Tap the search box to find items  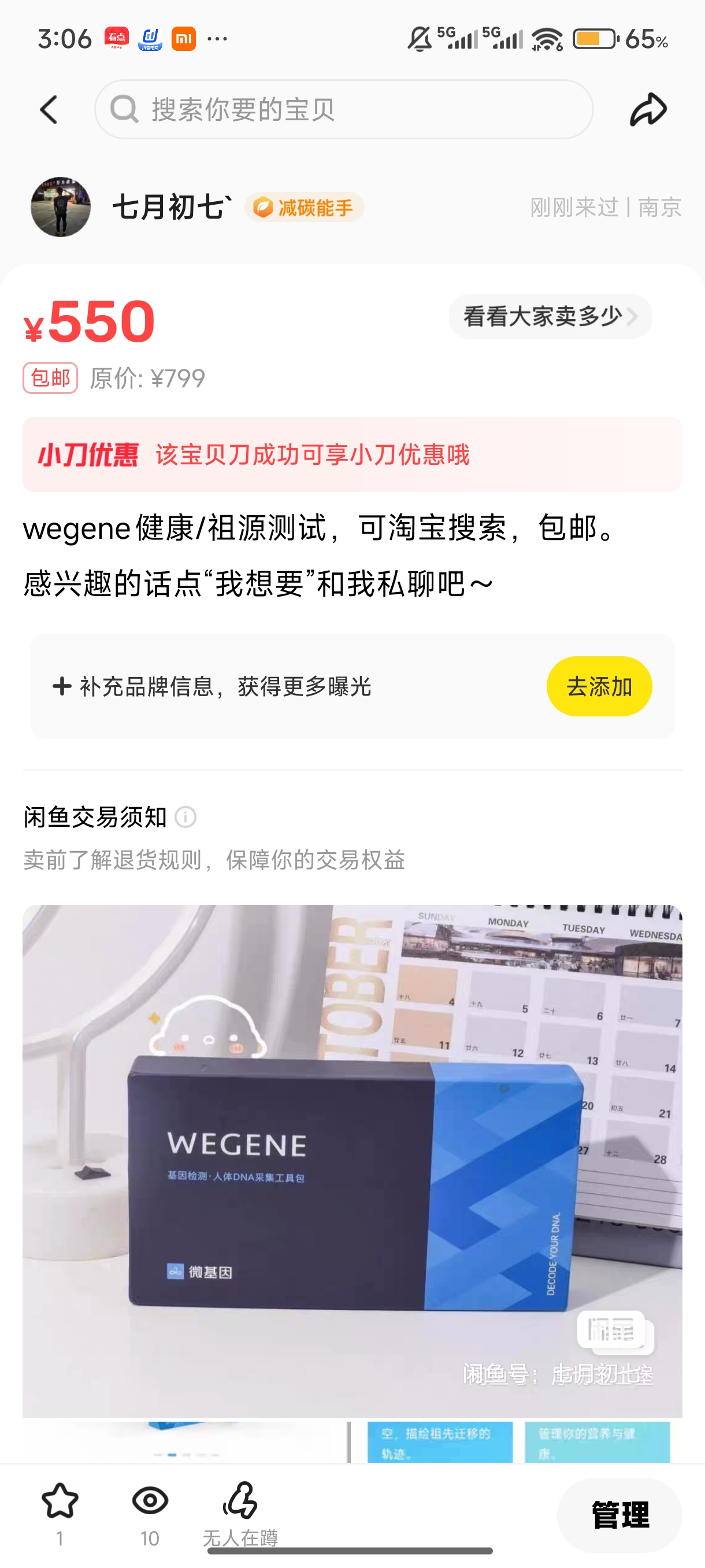pyautogui.click(x=344, y=110)
